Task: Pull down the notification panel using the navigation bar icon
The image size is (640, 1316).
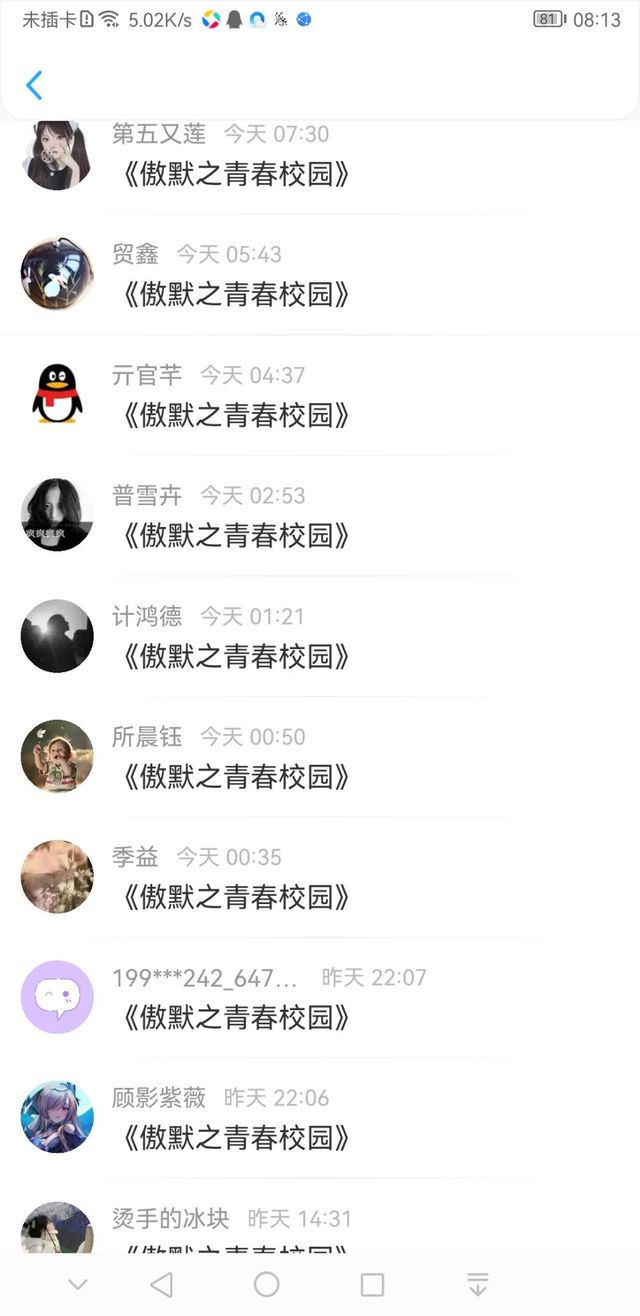Action: tap(478, 1284)
